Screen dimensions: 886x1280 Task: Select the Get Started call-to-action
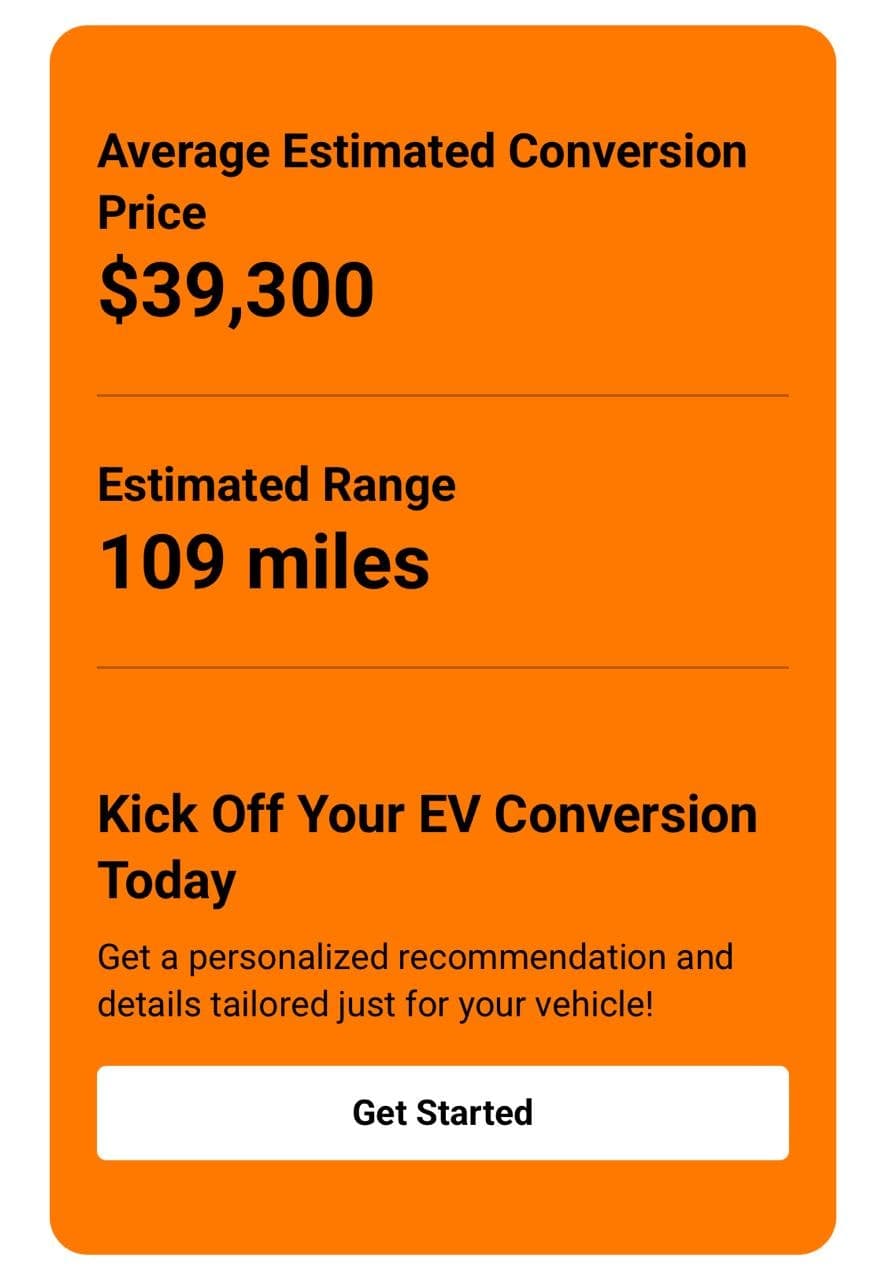pos(443,1112)
